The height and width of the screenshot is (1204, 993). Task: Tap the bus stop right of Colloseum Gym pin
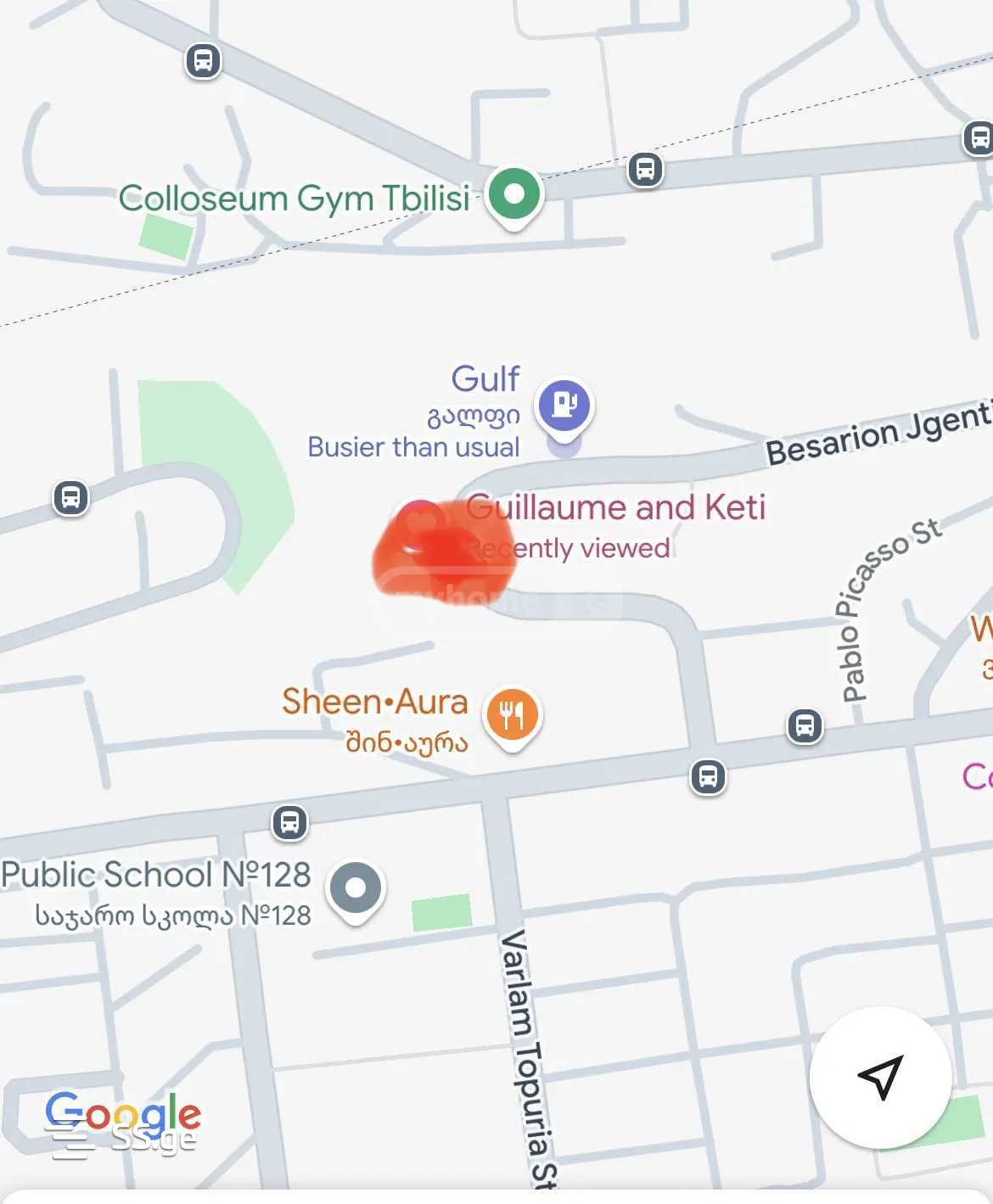(x=645, y=170)
